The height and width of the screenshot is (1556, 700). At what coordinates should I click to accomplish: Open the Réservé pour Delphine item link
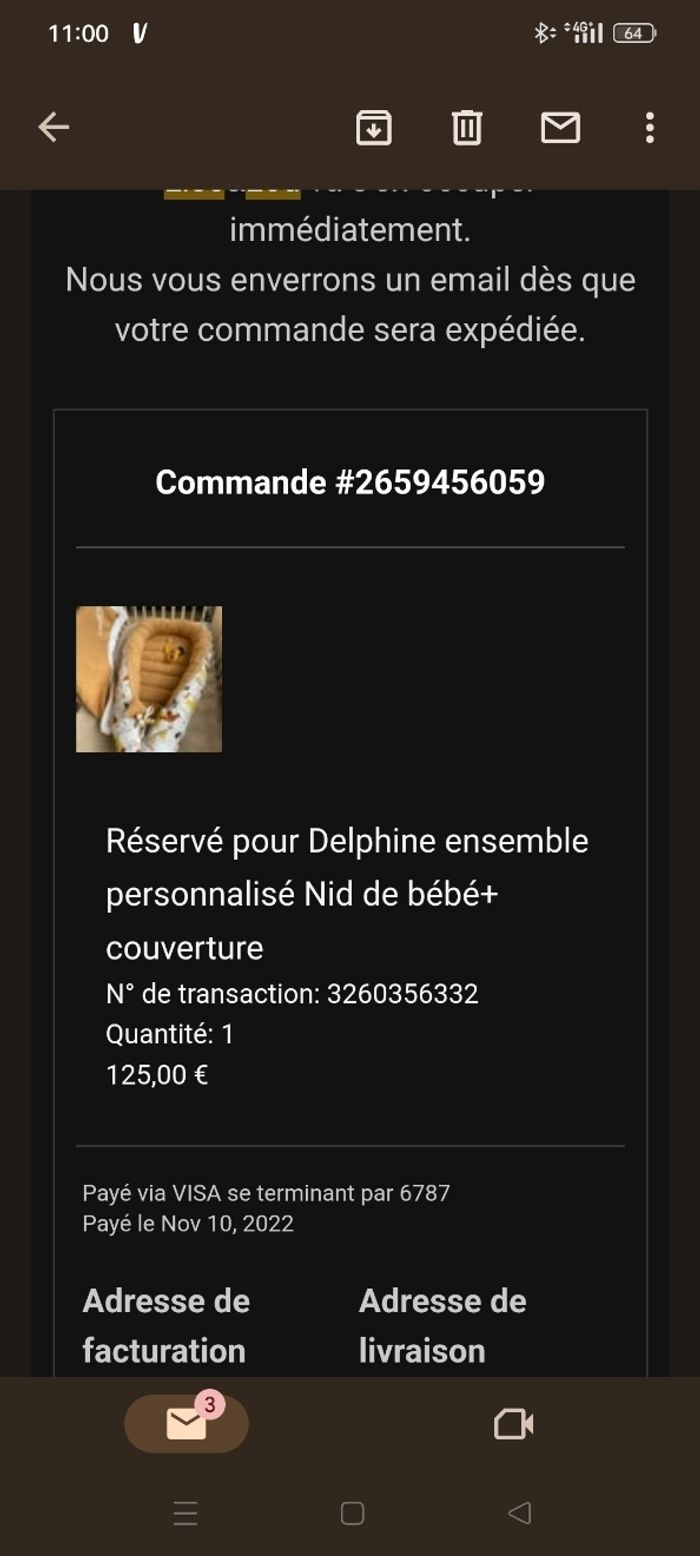click(346, 893)
